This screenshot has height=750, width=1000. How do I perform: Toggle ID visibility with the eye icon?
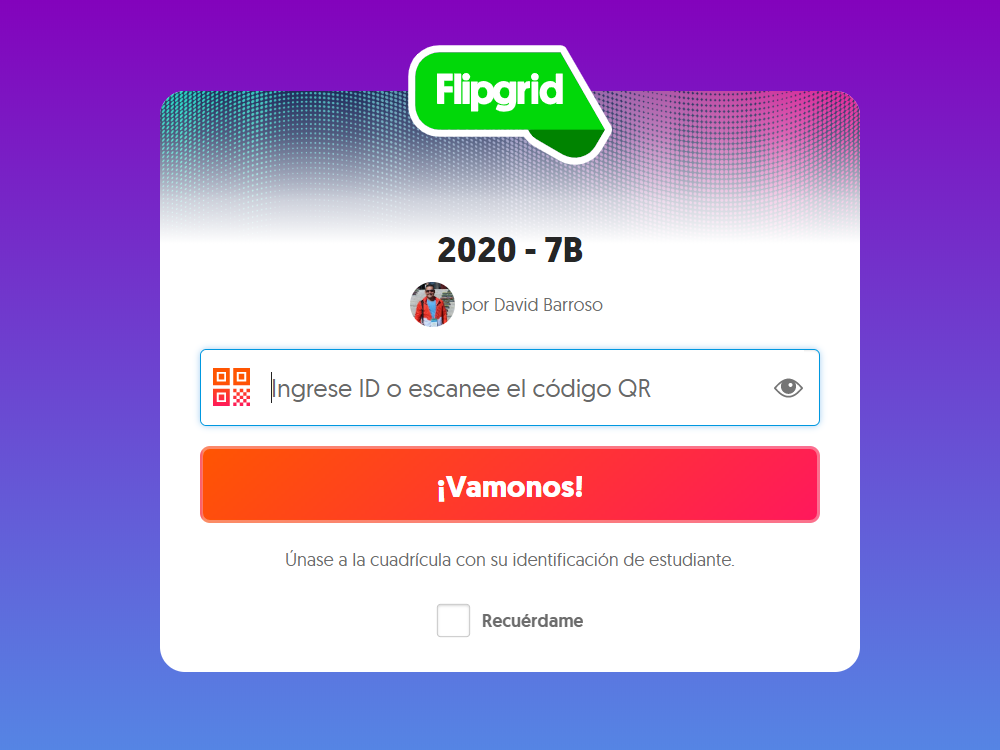coord(788,388)
